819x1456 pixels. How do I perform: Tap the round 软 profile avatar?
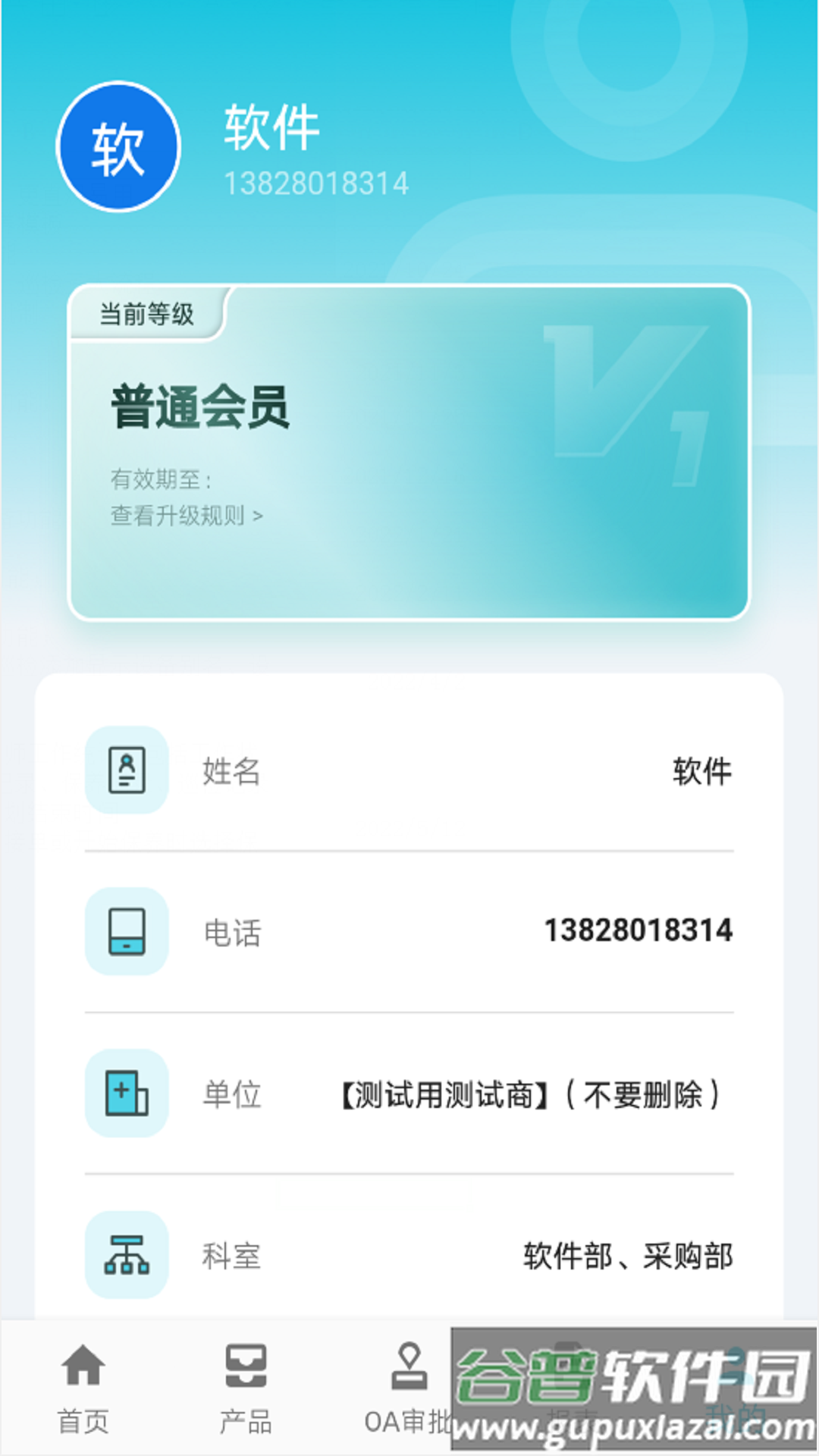[118, 147]
